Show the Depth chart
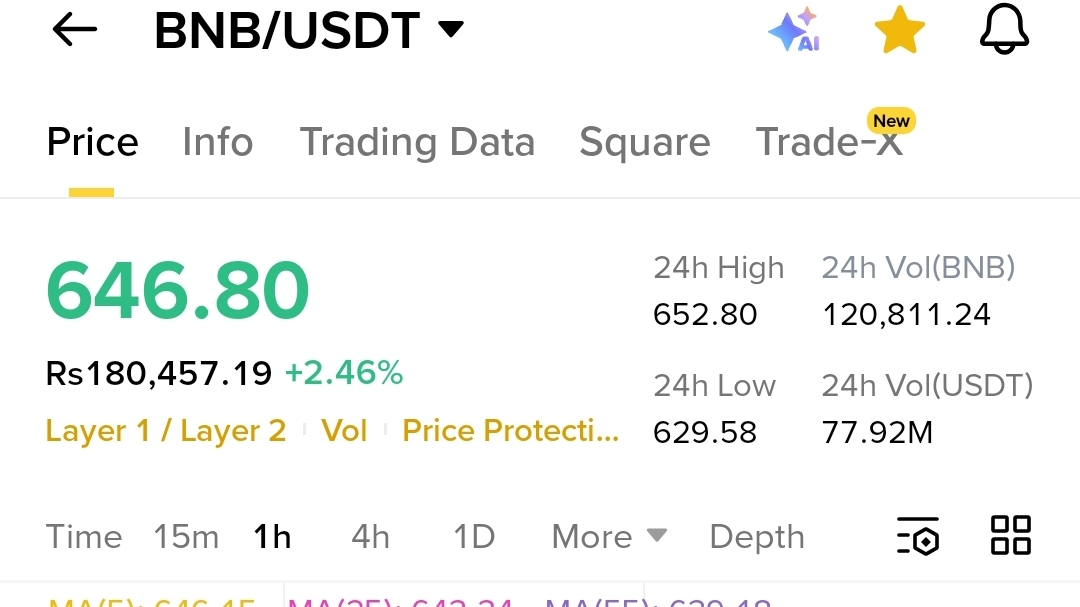Screen dimensions: 1080x607 coord(756,537)
